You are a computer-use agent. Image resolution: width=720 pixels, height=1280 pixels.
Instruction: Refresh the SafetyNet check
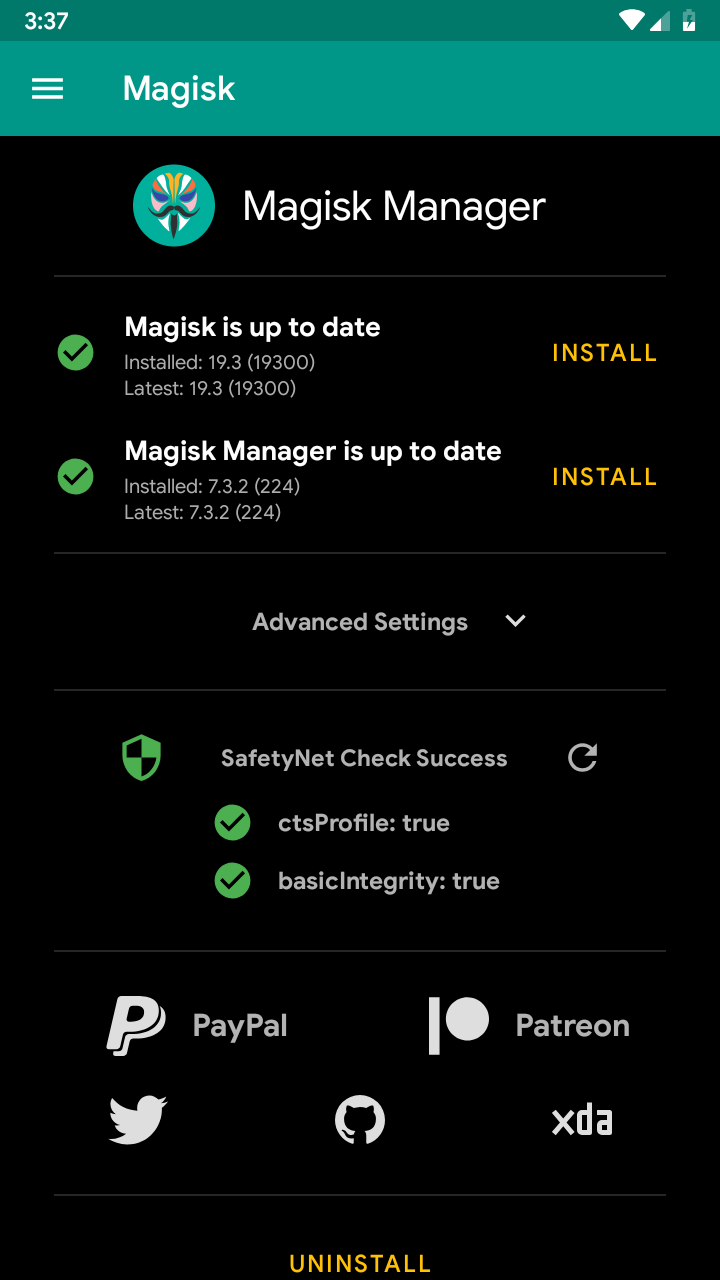tap(581, 758)
